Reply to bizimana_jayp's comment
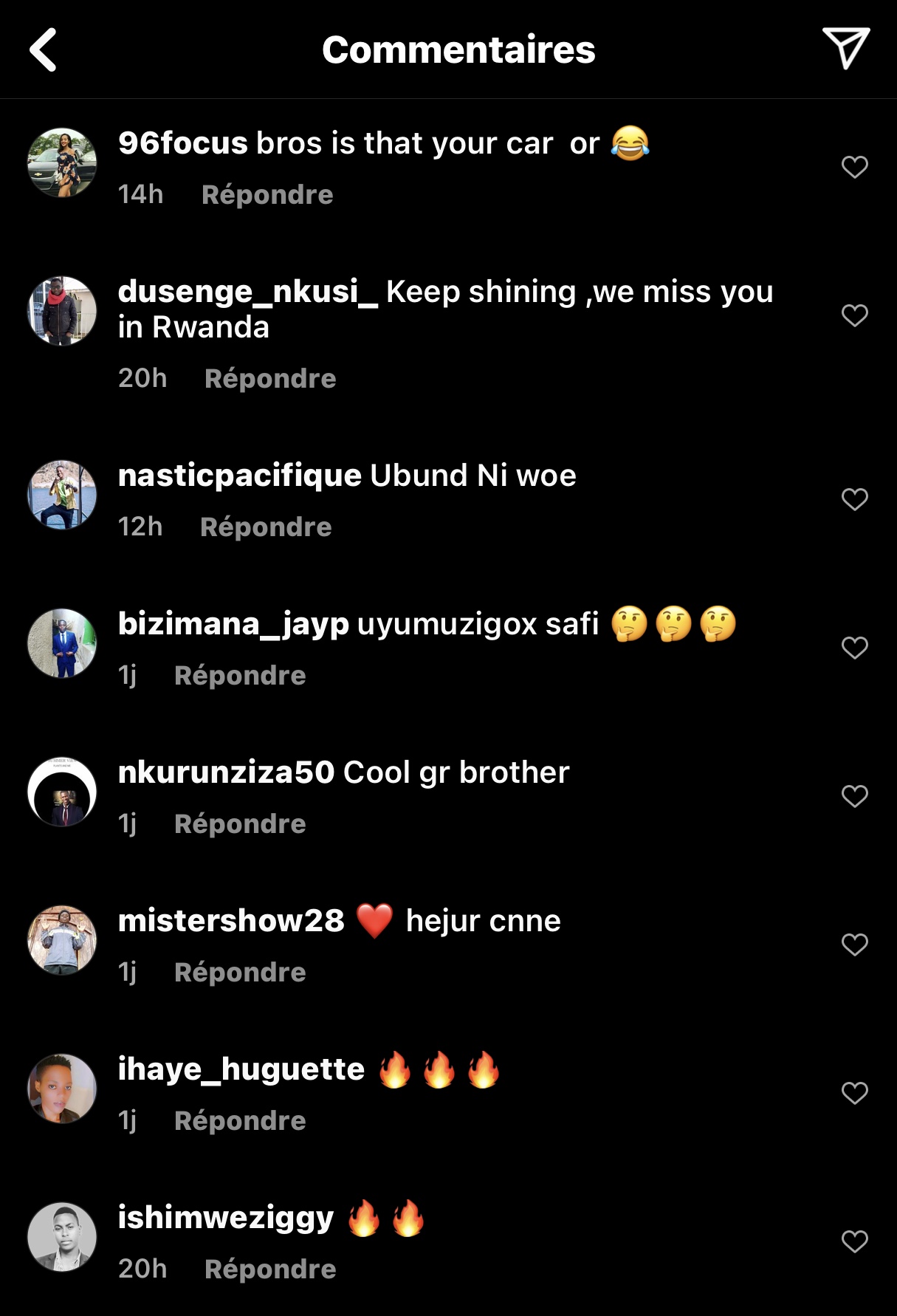 pyautogui.click(x=239, y=676)
